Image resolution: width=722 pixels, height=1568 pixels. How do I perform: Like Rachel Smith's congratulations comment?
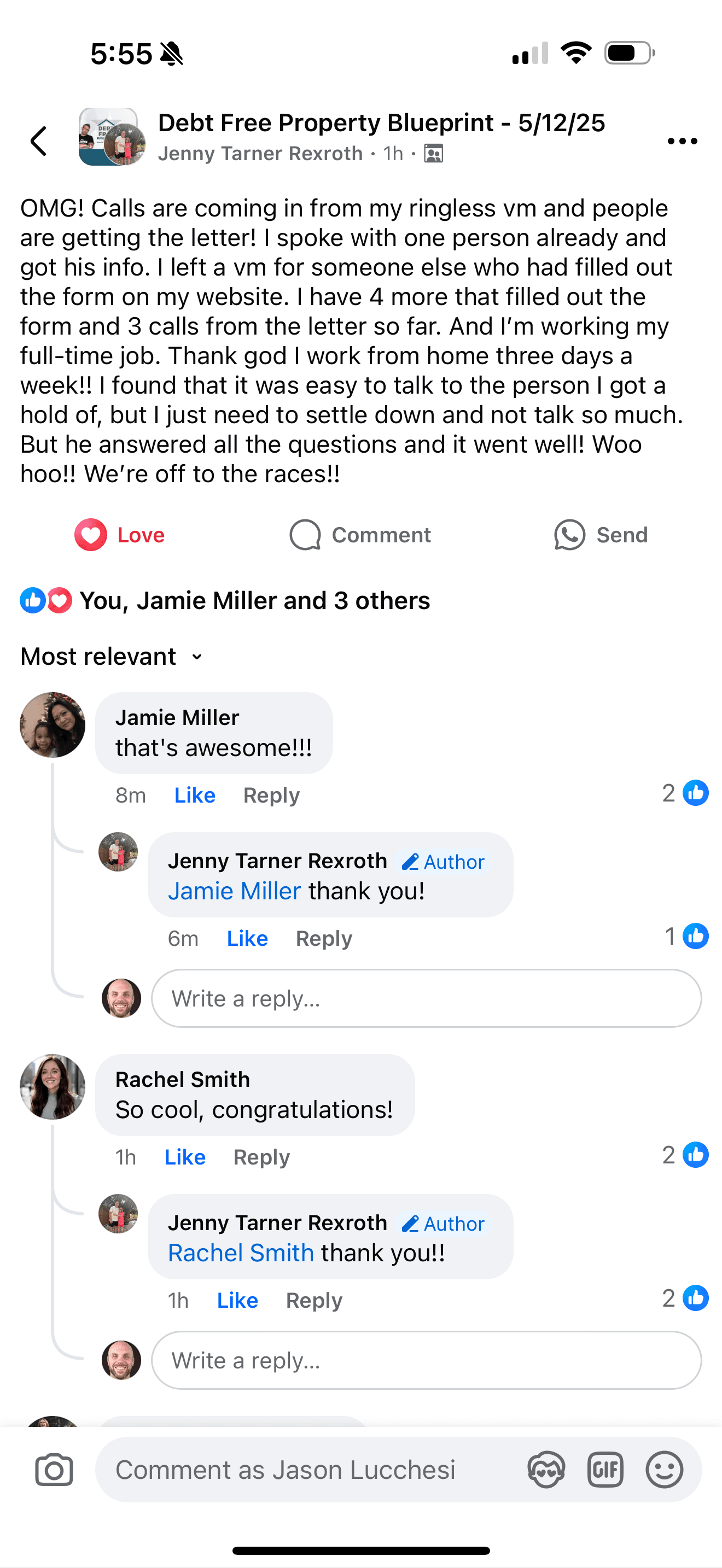(185, 1156)
